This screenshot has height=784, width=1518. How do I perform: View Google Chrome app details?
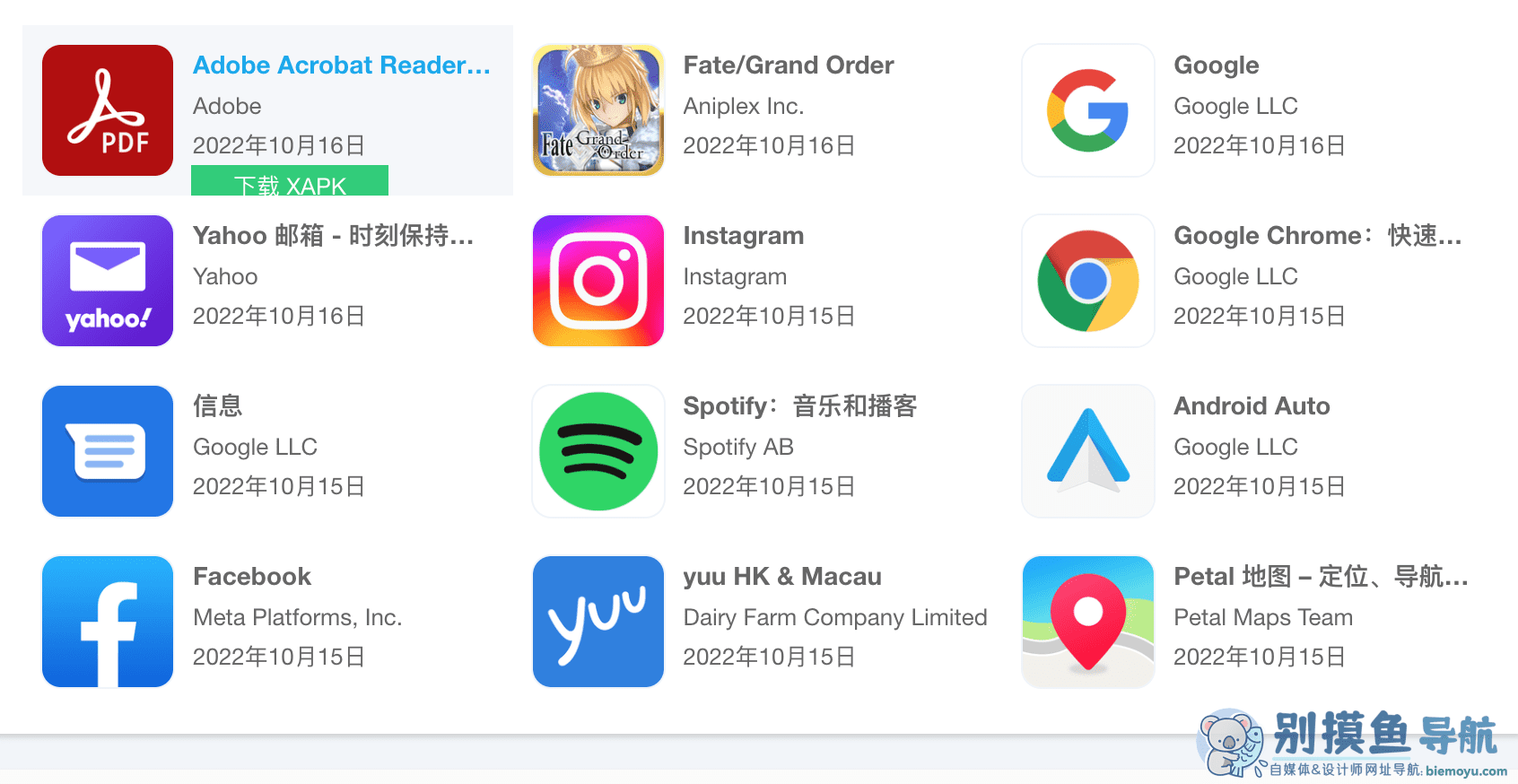(x=1317, y=236)
